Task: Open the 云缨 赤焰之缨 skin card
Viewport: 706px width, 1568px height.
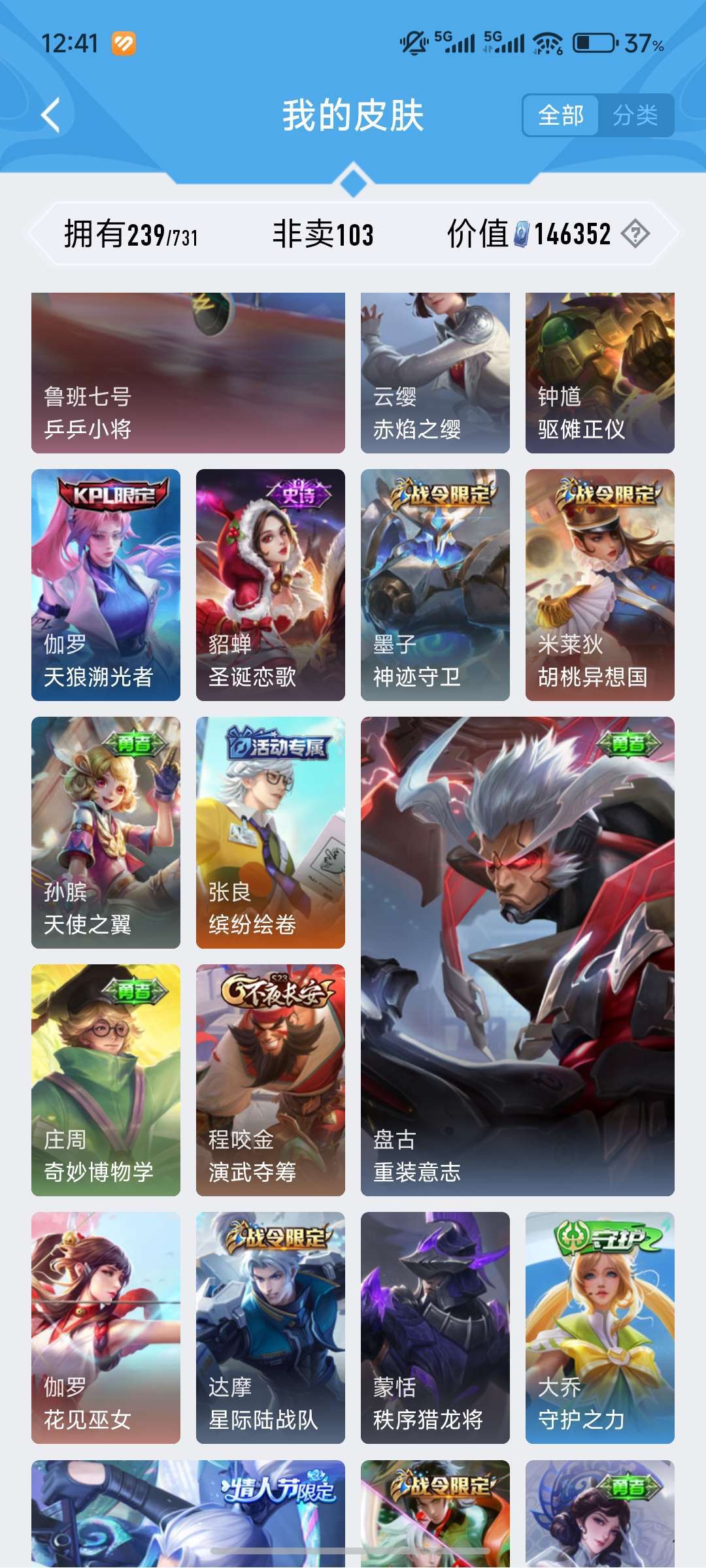Action: 435,373
